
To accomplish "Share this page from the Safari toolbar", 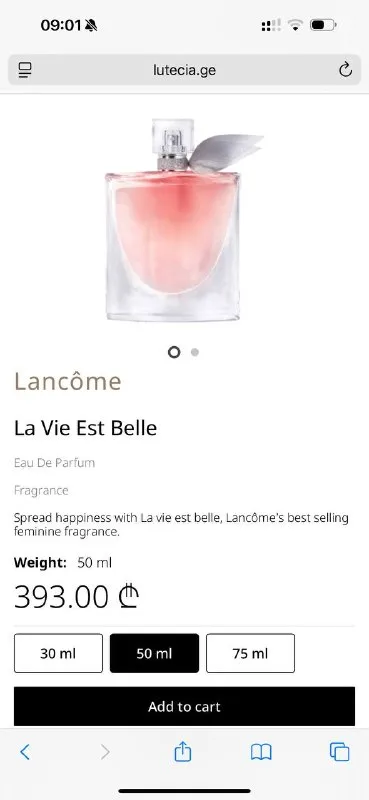I will tap(182, 752).
